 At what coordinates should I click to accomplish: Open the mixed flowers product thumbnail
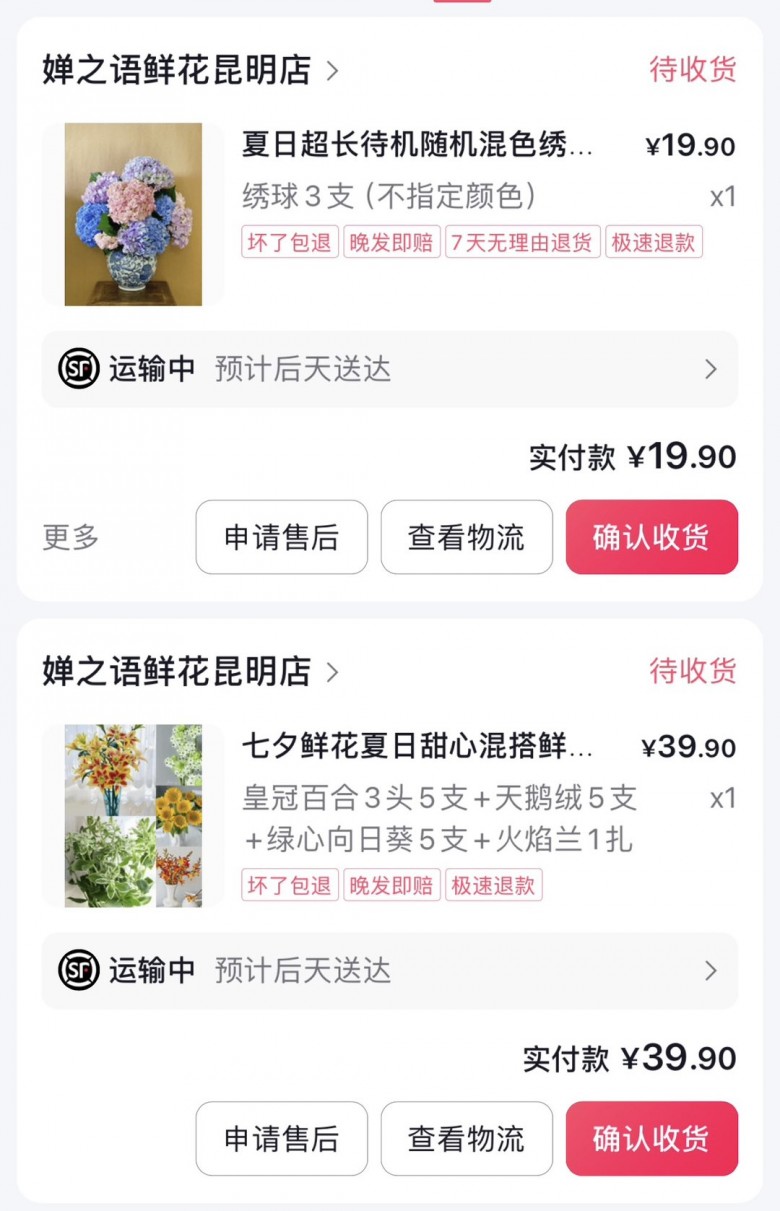133,815
